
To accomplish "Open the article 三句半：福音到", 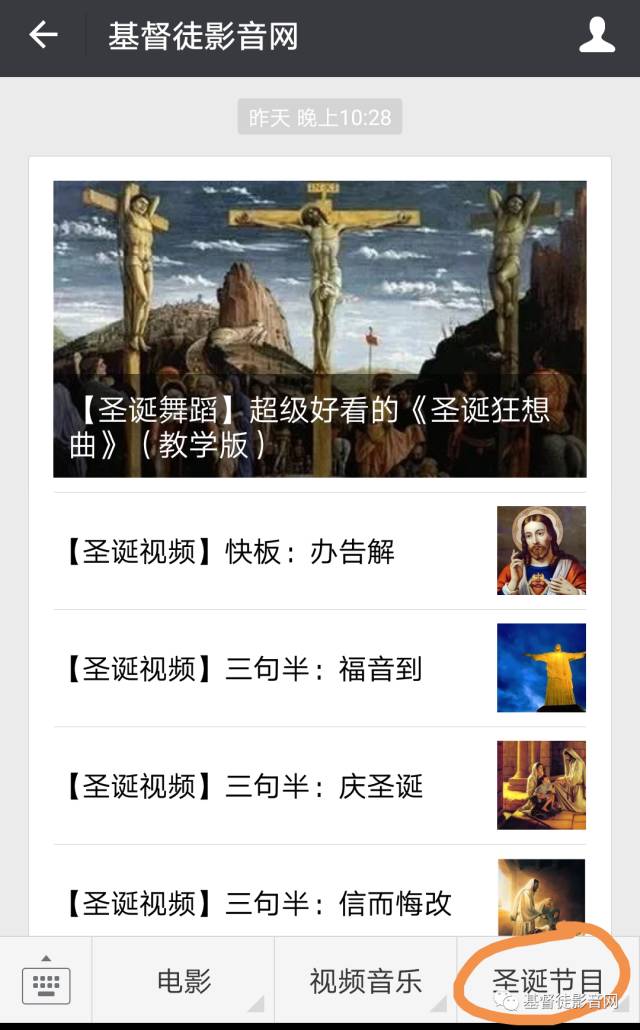I will pos(319,668).
